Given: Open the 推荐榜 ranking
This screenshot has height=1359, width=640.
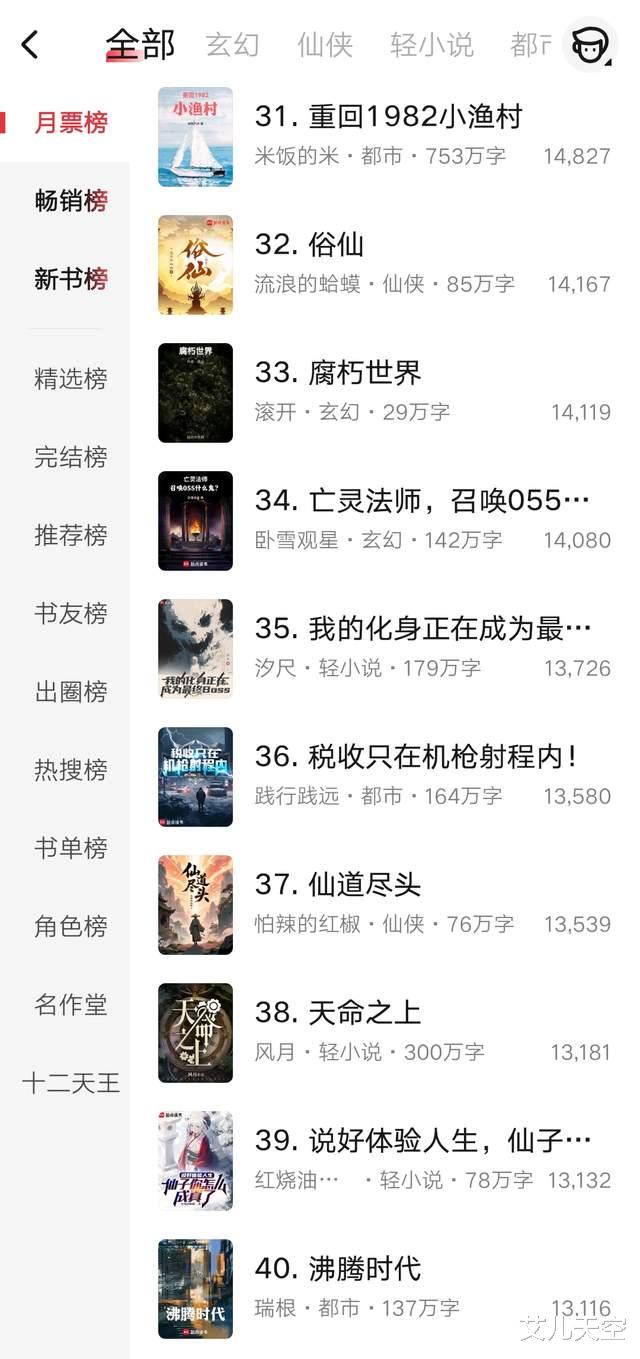Looking at the screenshot, I should (71, 535).
